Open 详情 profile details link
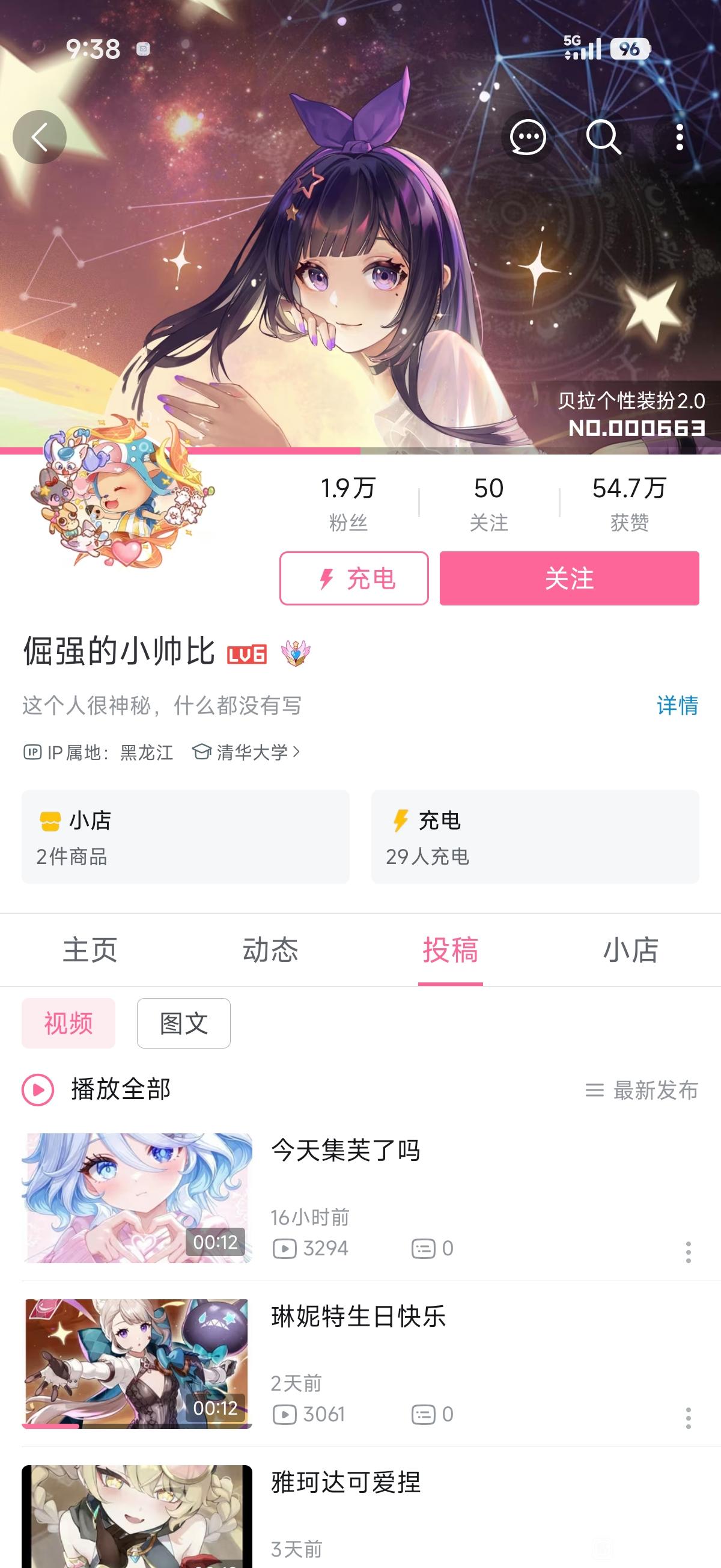 click(677, 705)
